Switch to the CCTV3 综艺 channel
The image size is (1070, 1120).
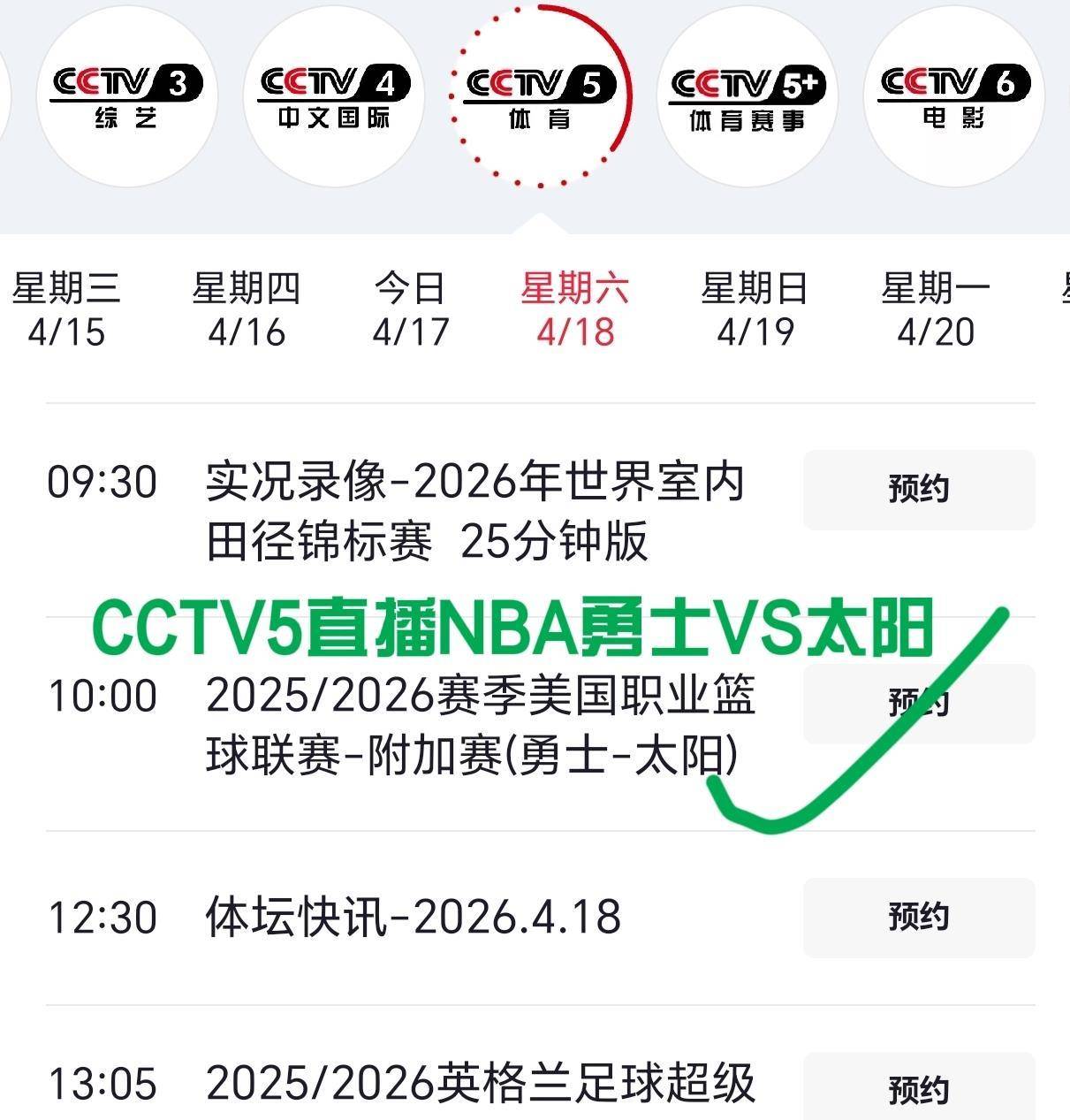(x=126, y=95)
